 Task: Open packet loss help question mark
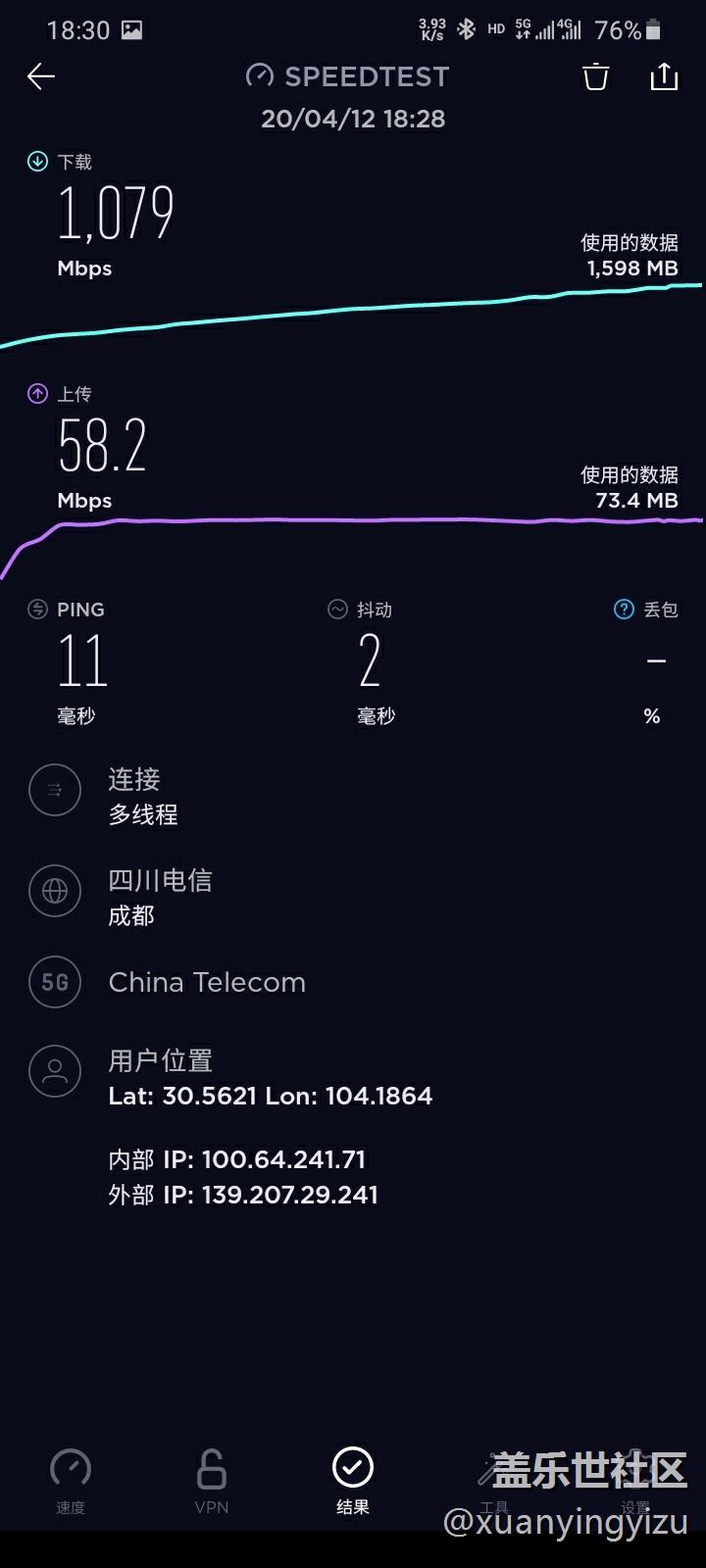point(624,610)
